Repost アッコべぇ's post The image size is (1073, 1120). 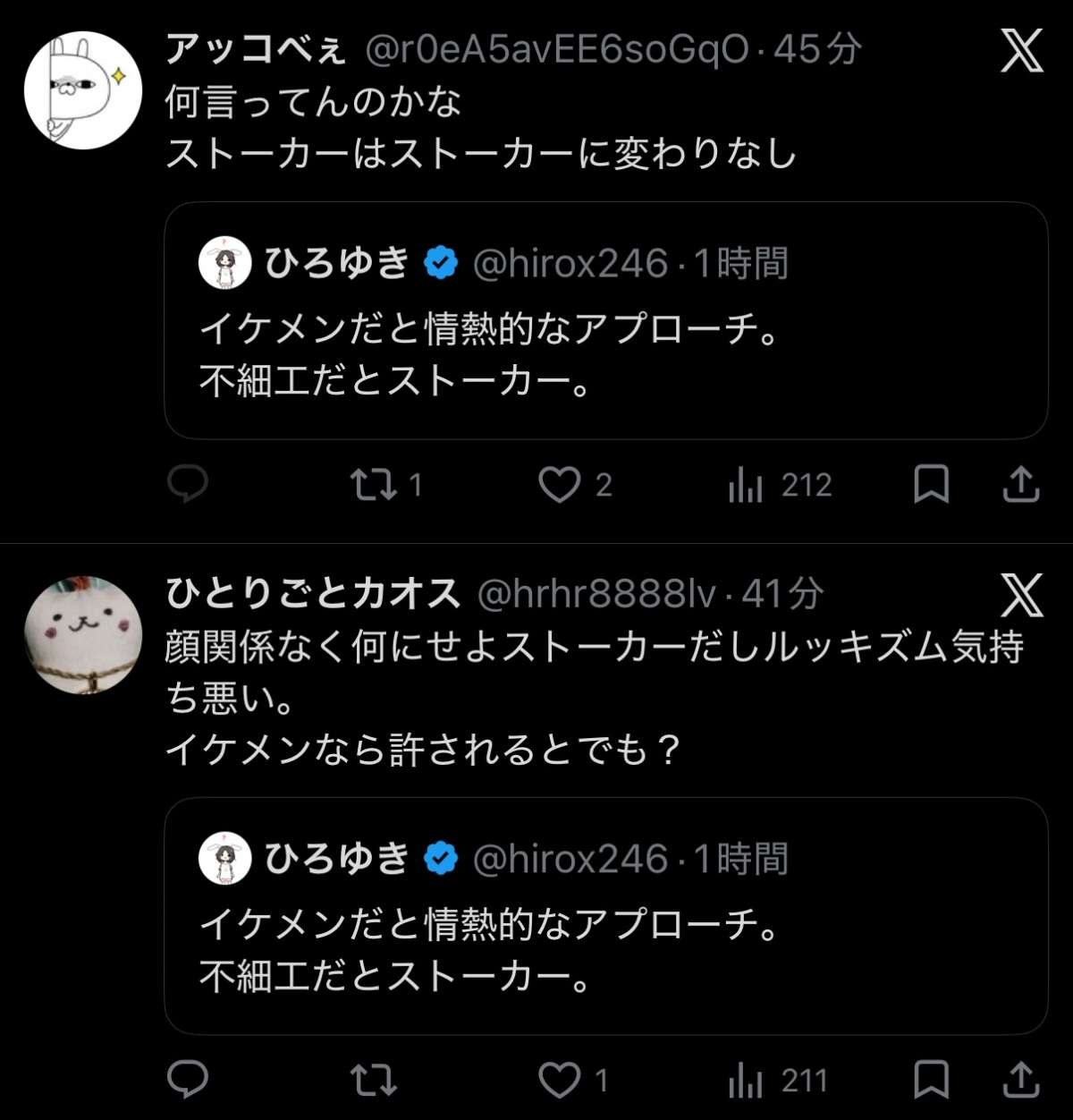[374, 485]
